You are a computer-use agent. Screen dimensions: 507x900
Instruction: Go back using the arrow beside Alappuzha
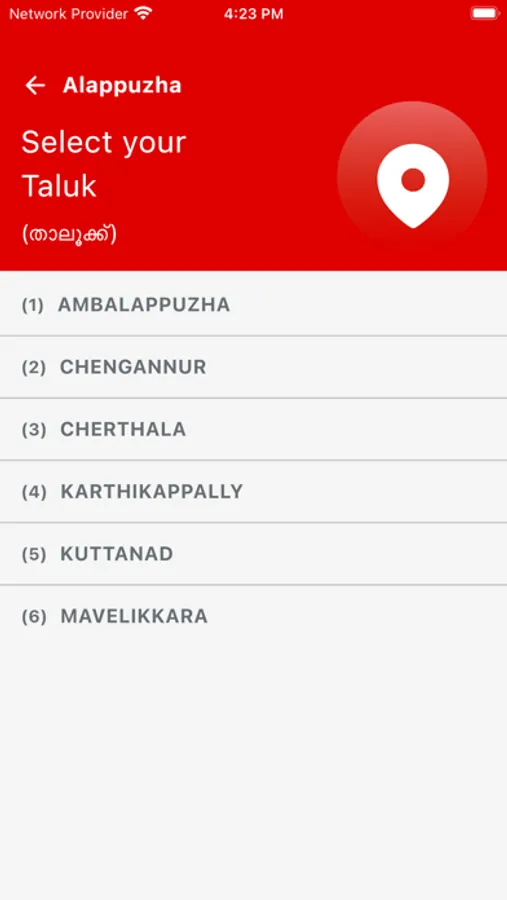click(35, 86)
